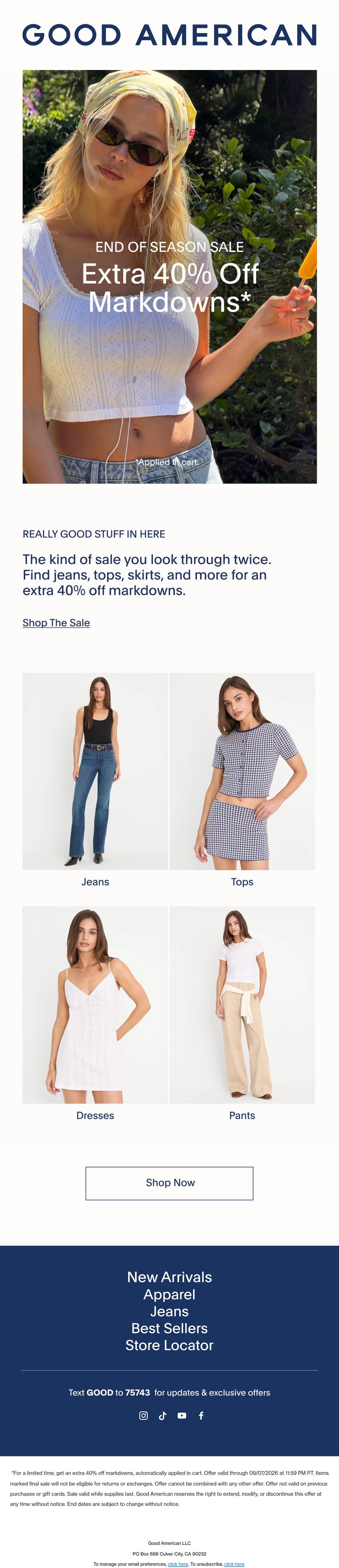
Task: Open the TikTok icon
Action: pos(162,1416)
